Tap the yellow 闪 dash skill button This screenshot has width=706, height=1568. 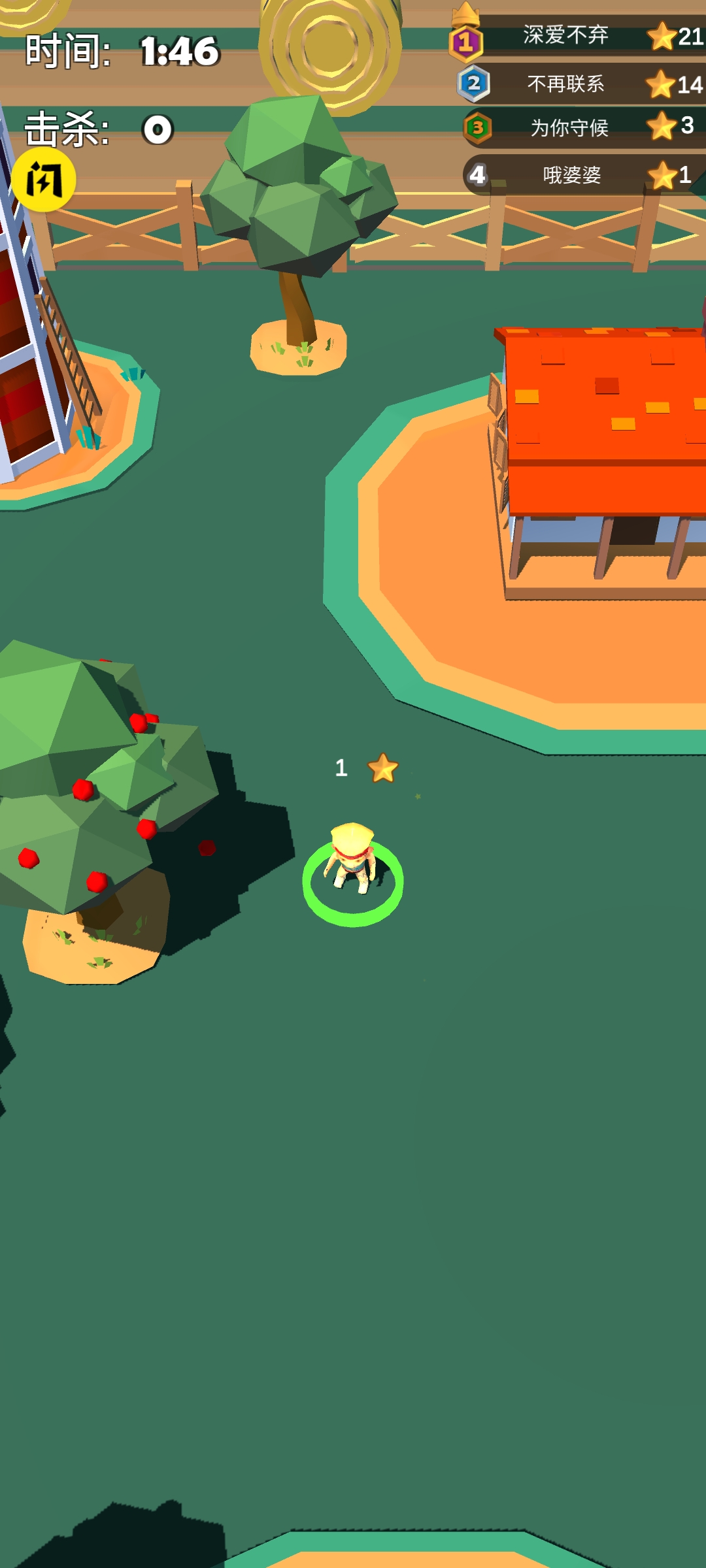[x=44, y=180]
